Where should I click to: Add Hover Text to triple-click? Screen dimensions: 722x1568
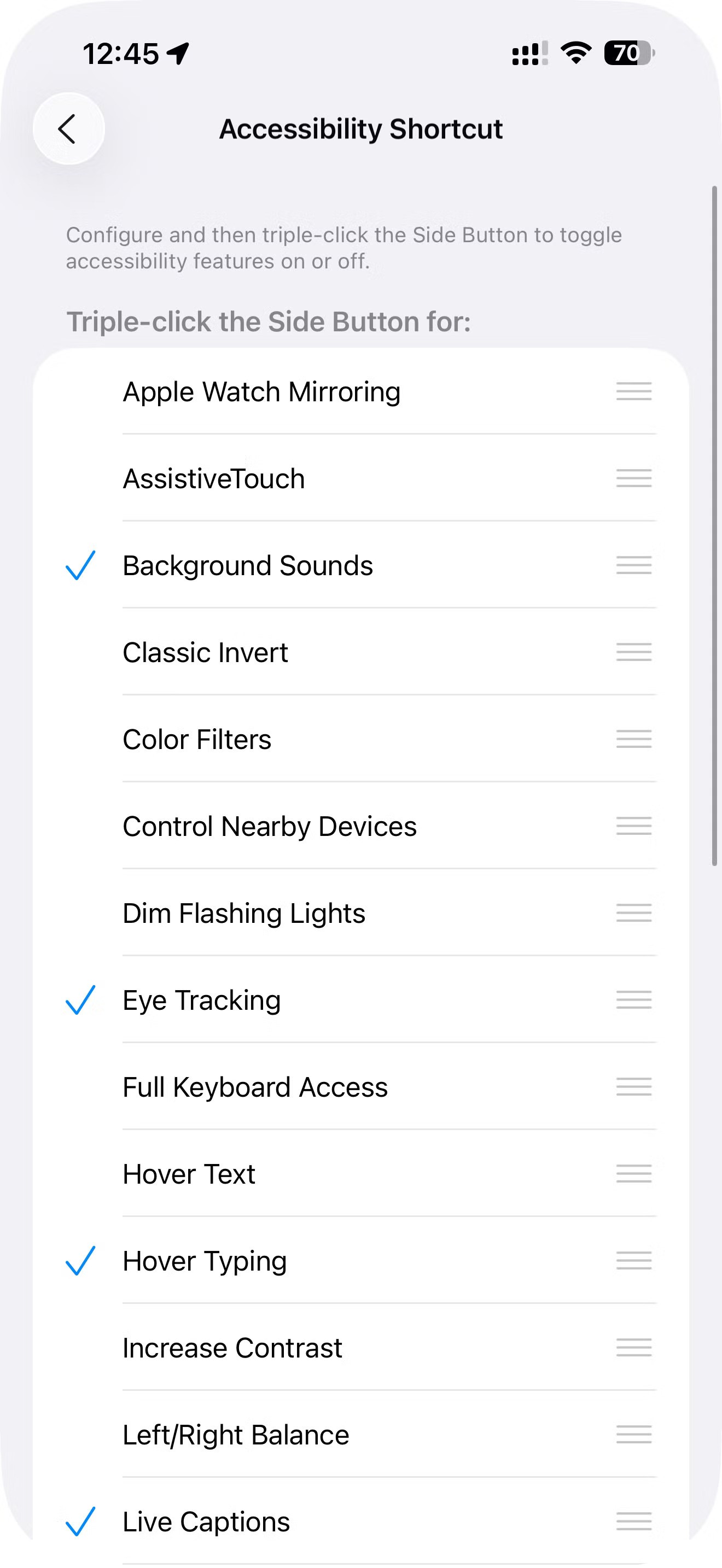coord(189,1174)
